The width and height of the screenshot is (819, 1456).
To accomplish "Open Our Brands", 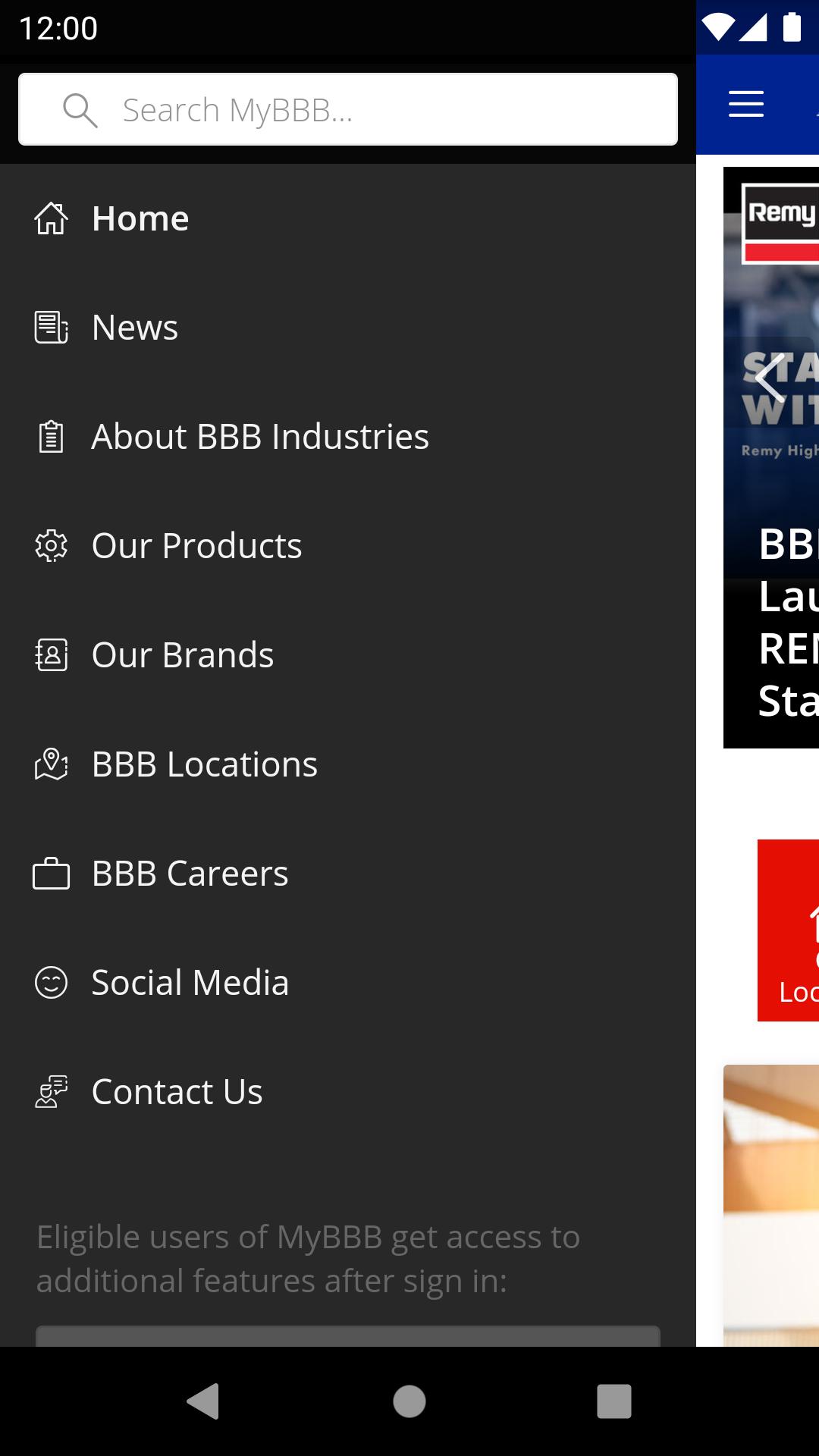I will coord(348,655).
